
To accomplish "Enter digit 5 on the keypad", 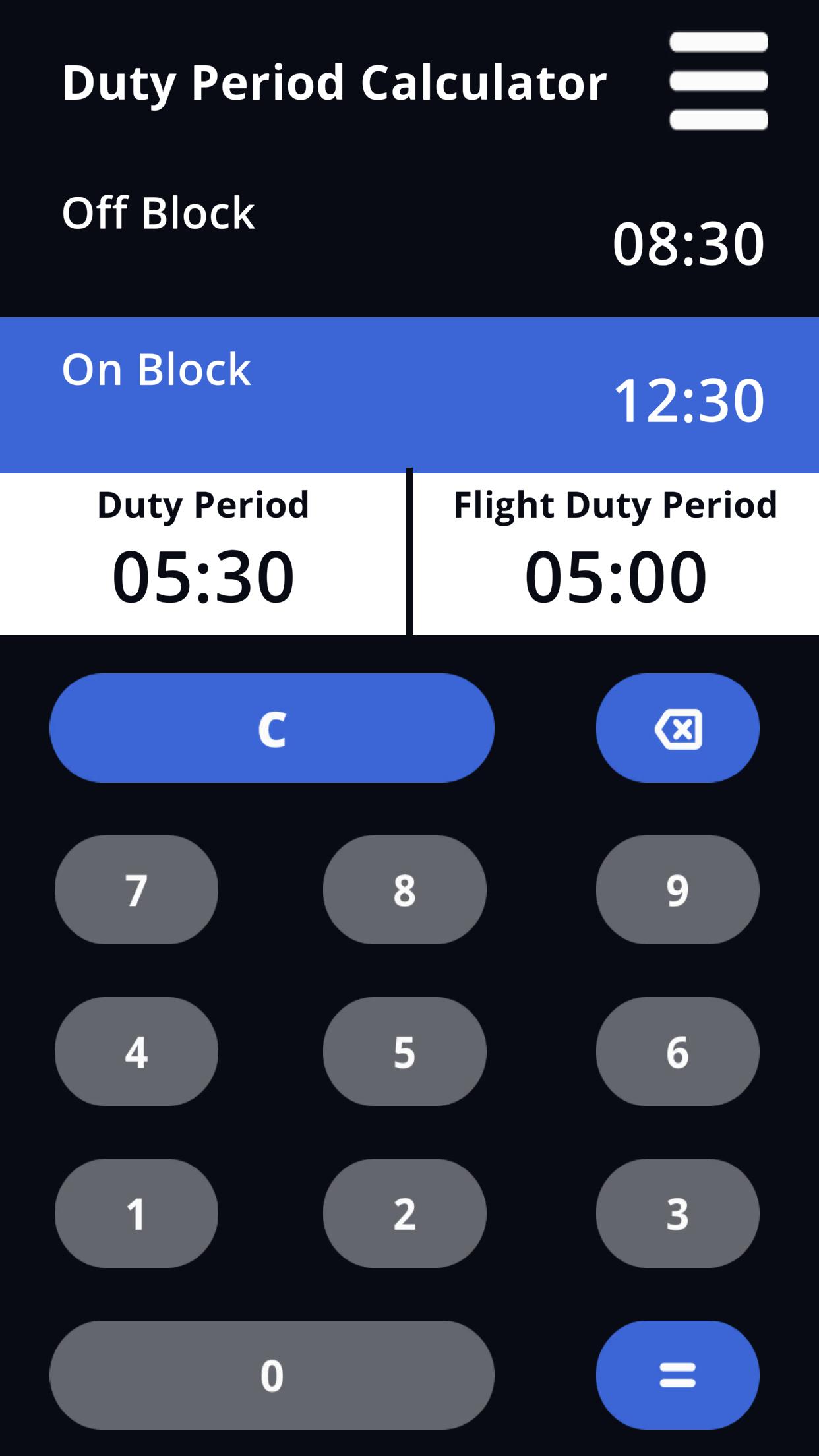I will point(404,1051).
